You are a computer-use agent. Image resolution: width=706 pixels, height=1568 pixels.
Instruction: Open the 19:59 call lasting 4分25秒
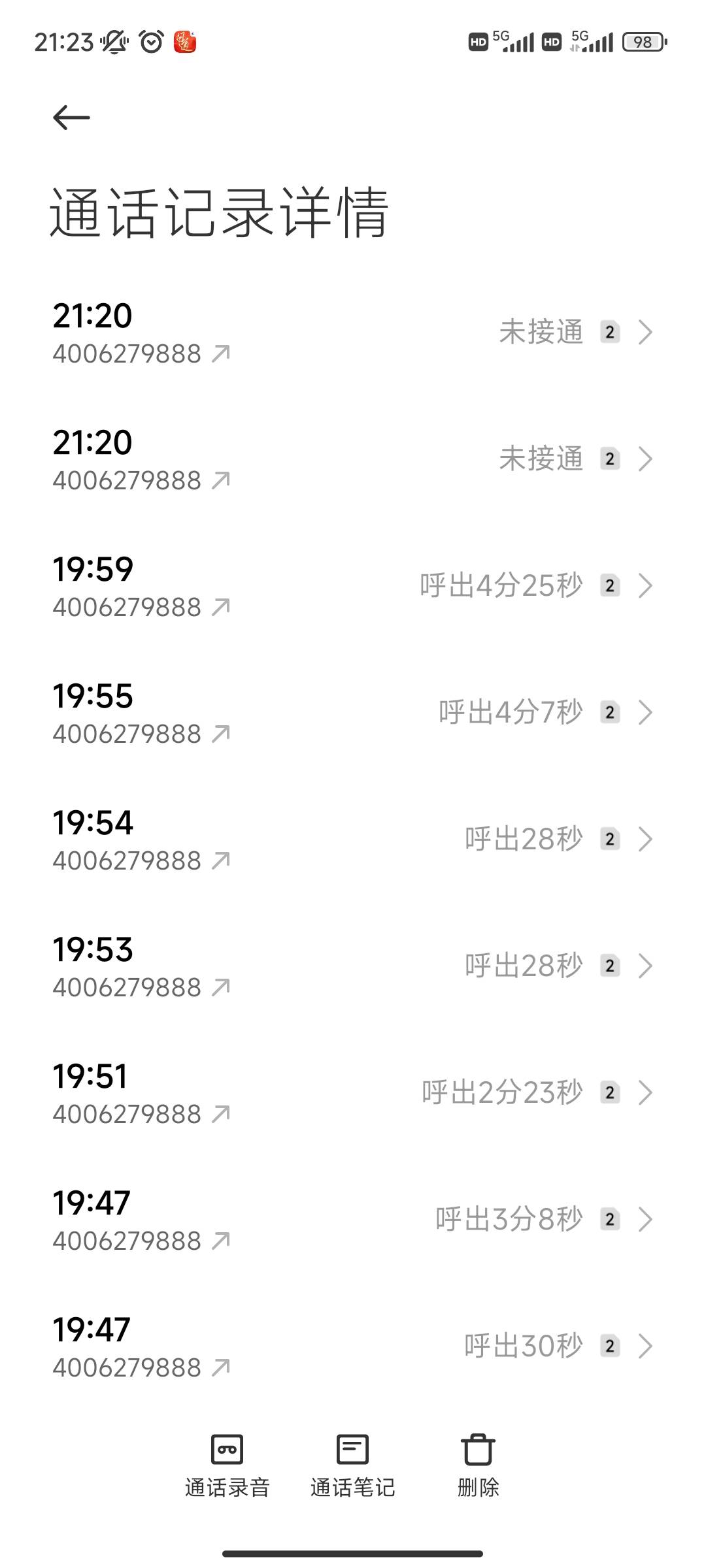(x=353, y=586)
